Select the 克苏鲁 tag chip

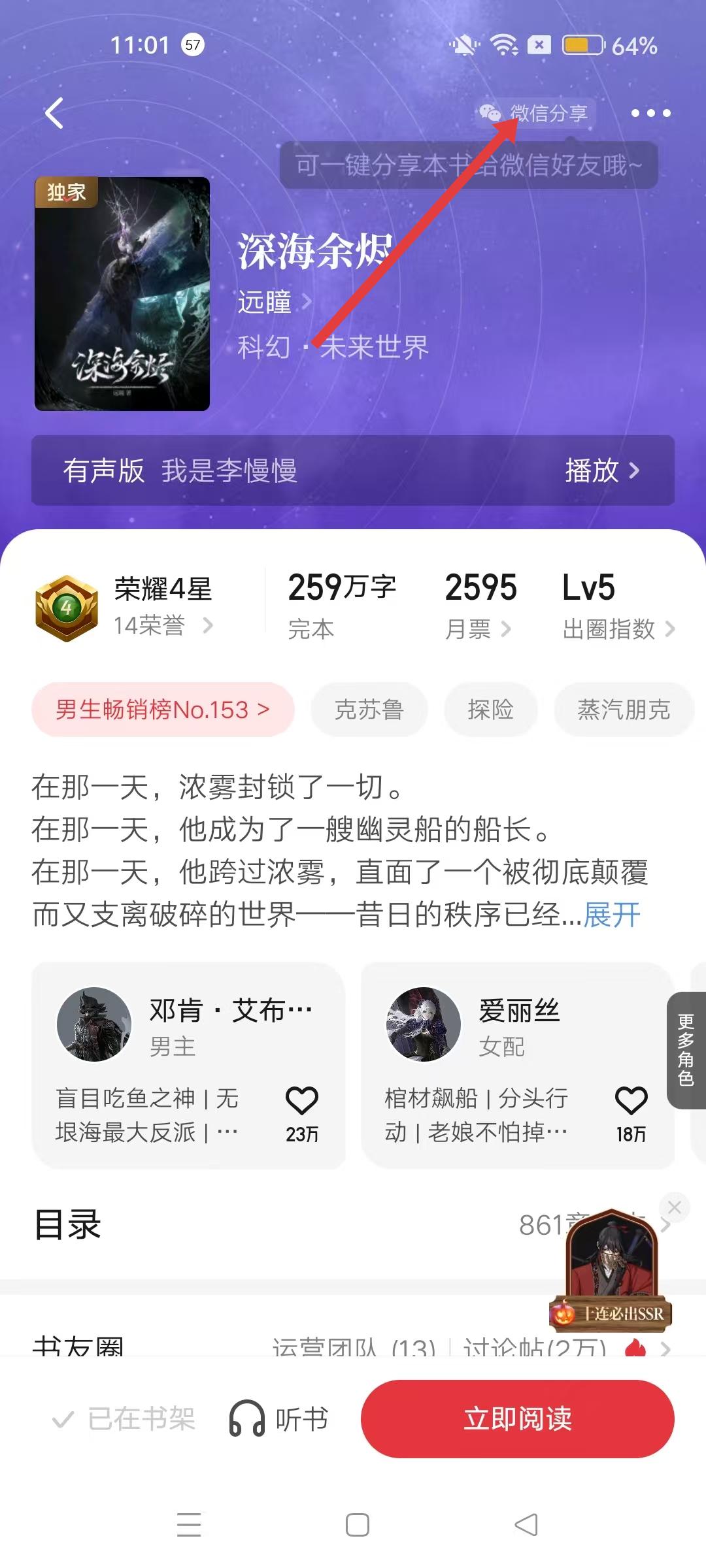click(369, 710)
